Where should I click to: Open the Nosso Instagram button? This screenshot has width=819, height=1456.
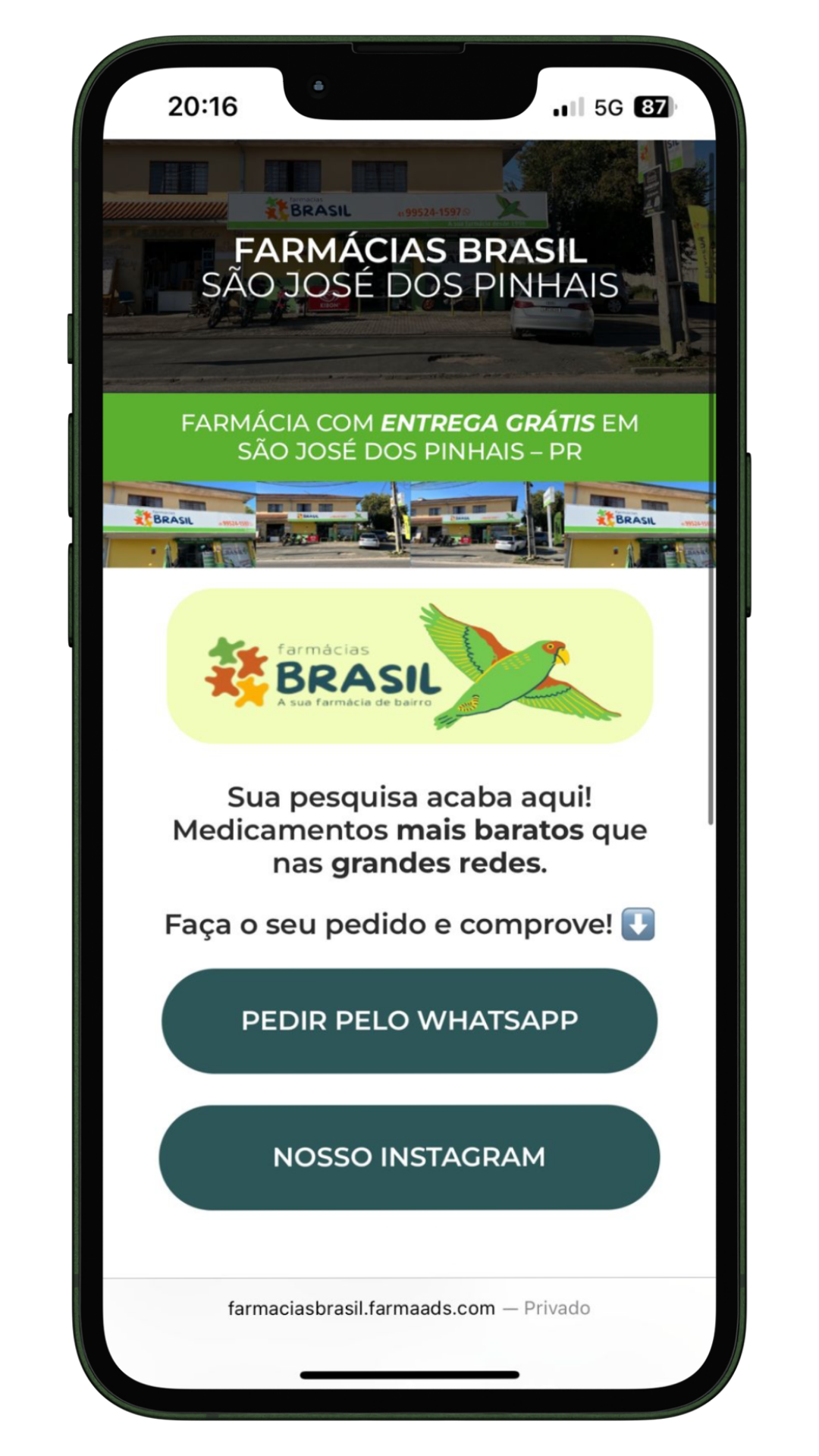pyautogui.click(x=409, y=1157)
